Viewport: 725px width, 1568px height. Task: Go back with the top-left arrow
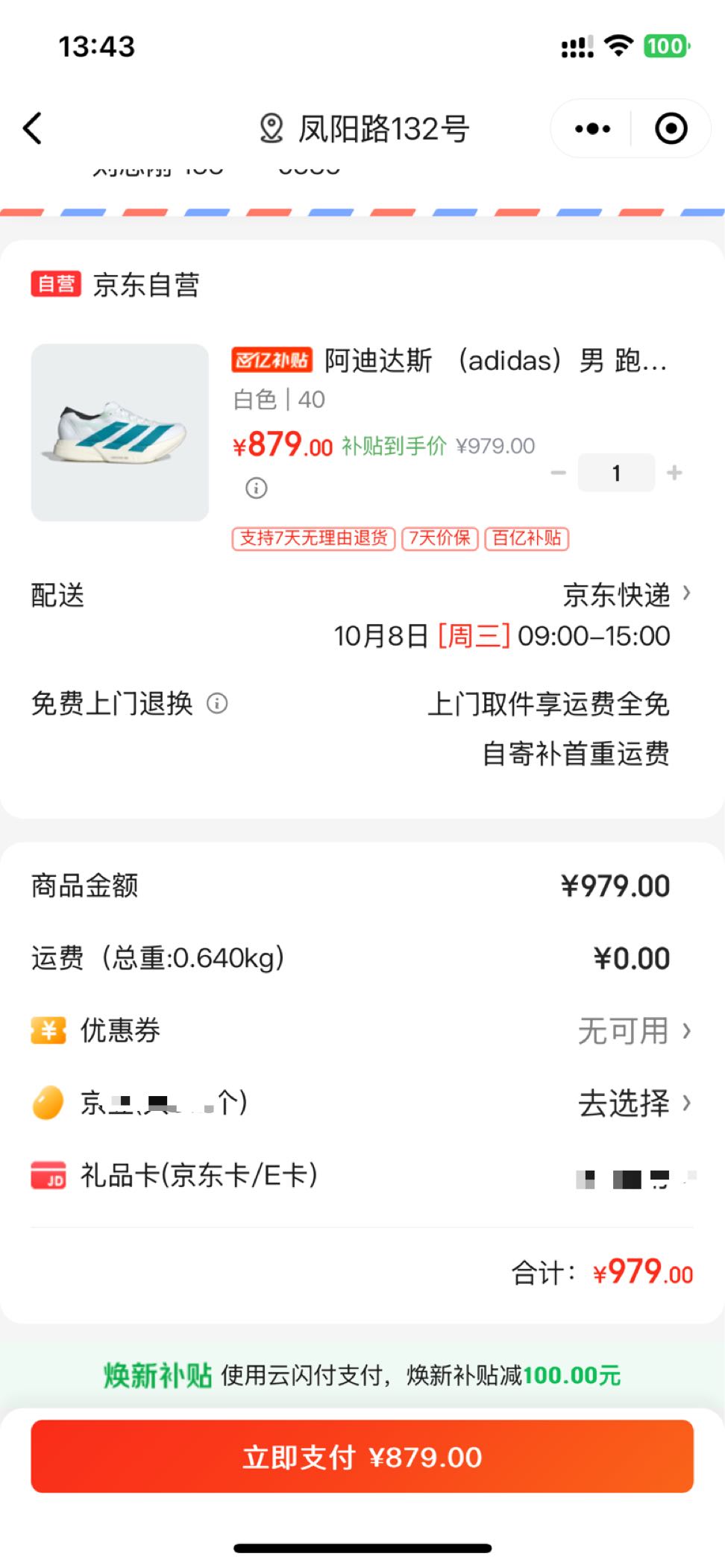point(32,128)
